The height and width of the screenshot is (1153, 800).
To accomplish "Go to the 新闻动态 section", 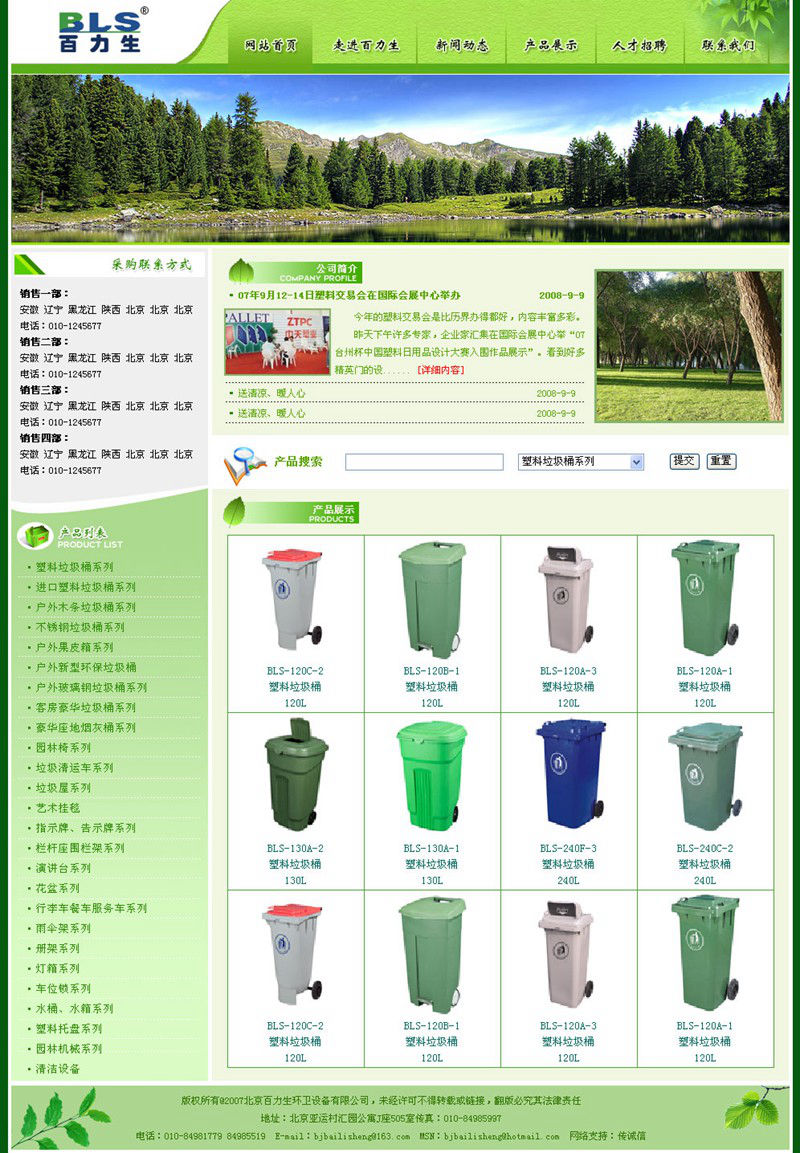I will [462, 46].
